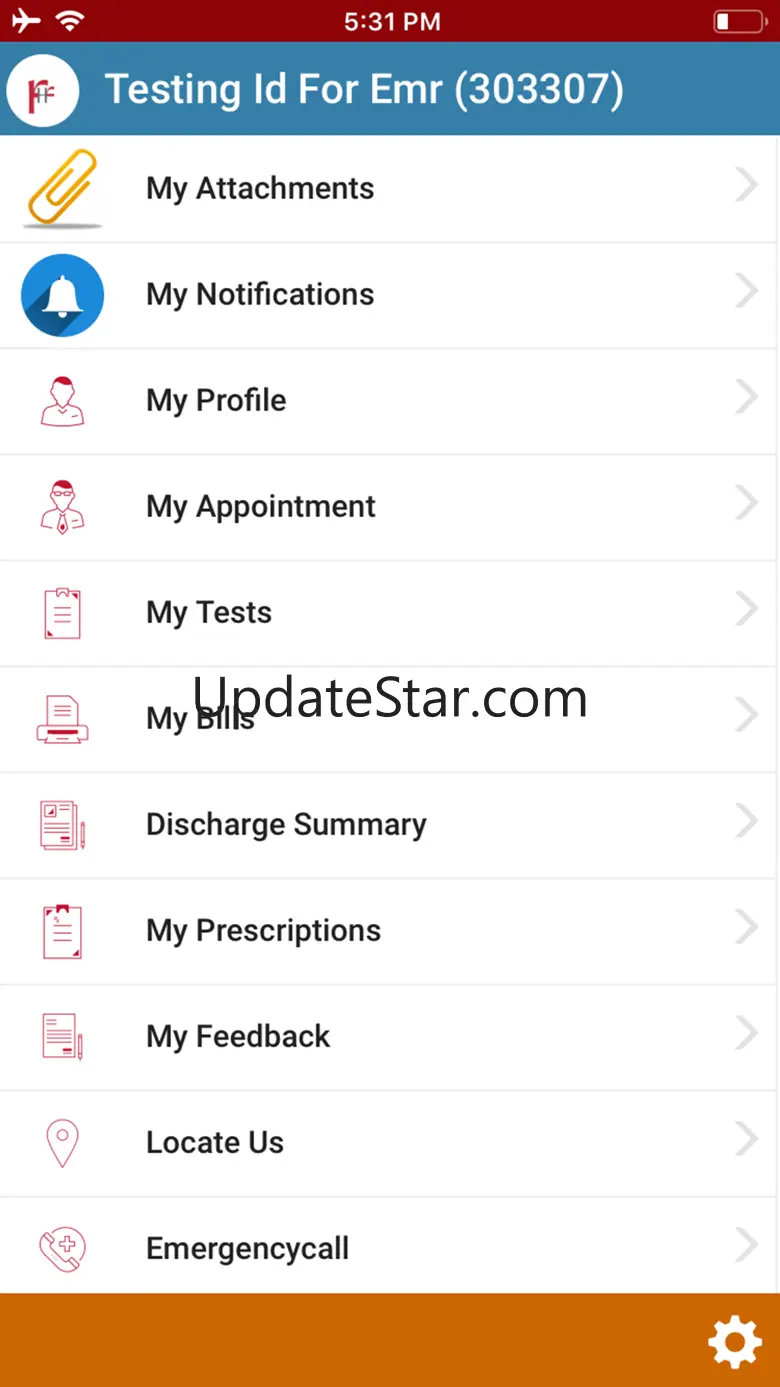Tap Locate Us
Image resolution: width=780 pixels, height=1387 pixels.
(390, 1143)
